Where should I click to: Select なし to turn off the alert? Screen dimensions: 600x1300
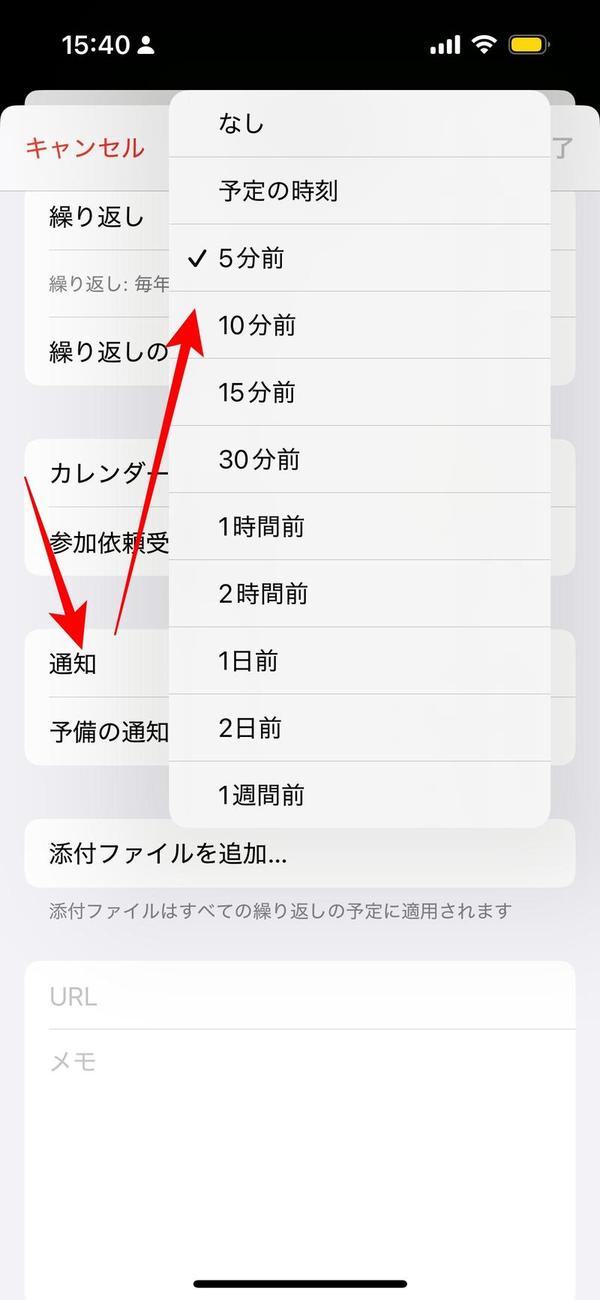pyautogui.click(x=360, y=124)
